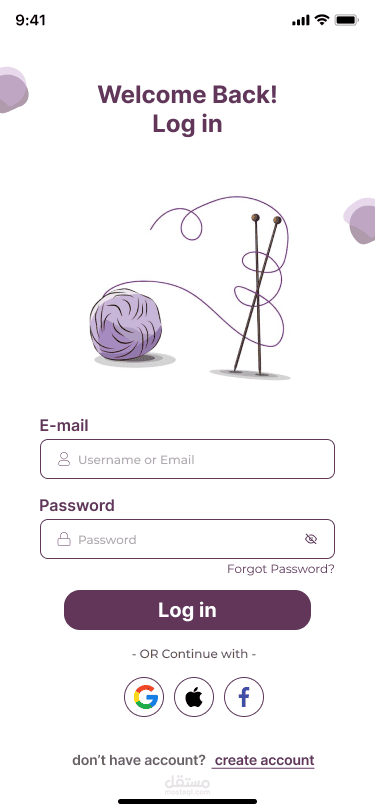Open the Forgot Password? link

point(281,569)
